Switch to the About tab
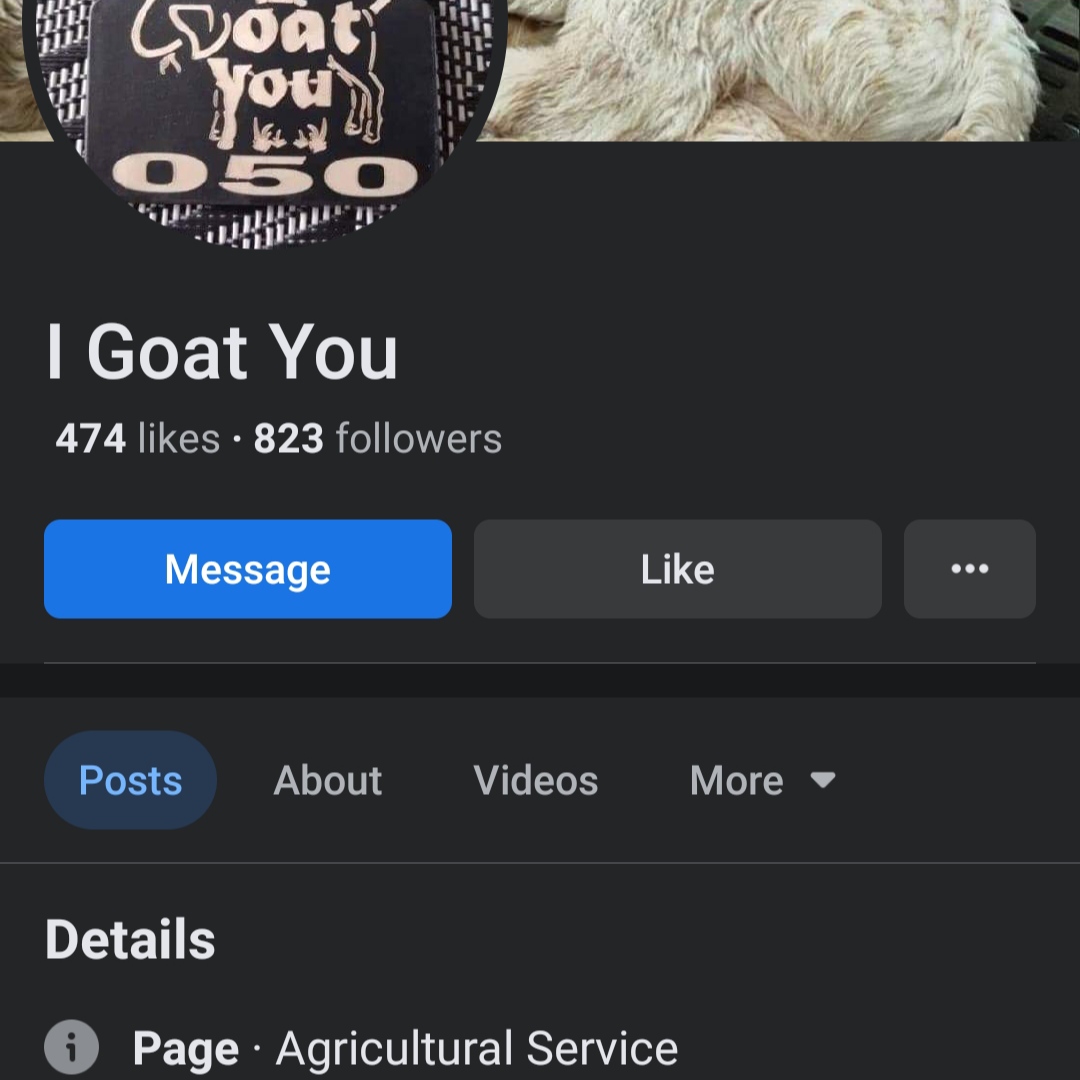This screenshot has height=1080, width=1080. pos(328,780)
